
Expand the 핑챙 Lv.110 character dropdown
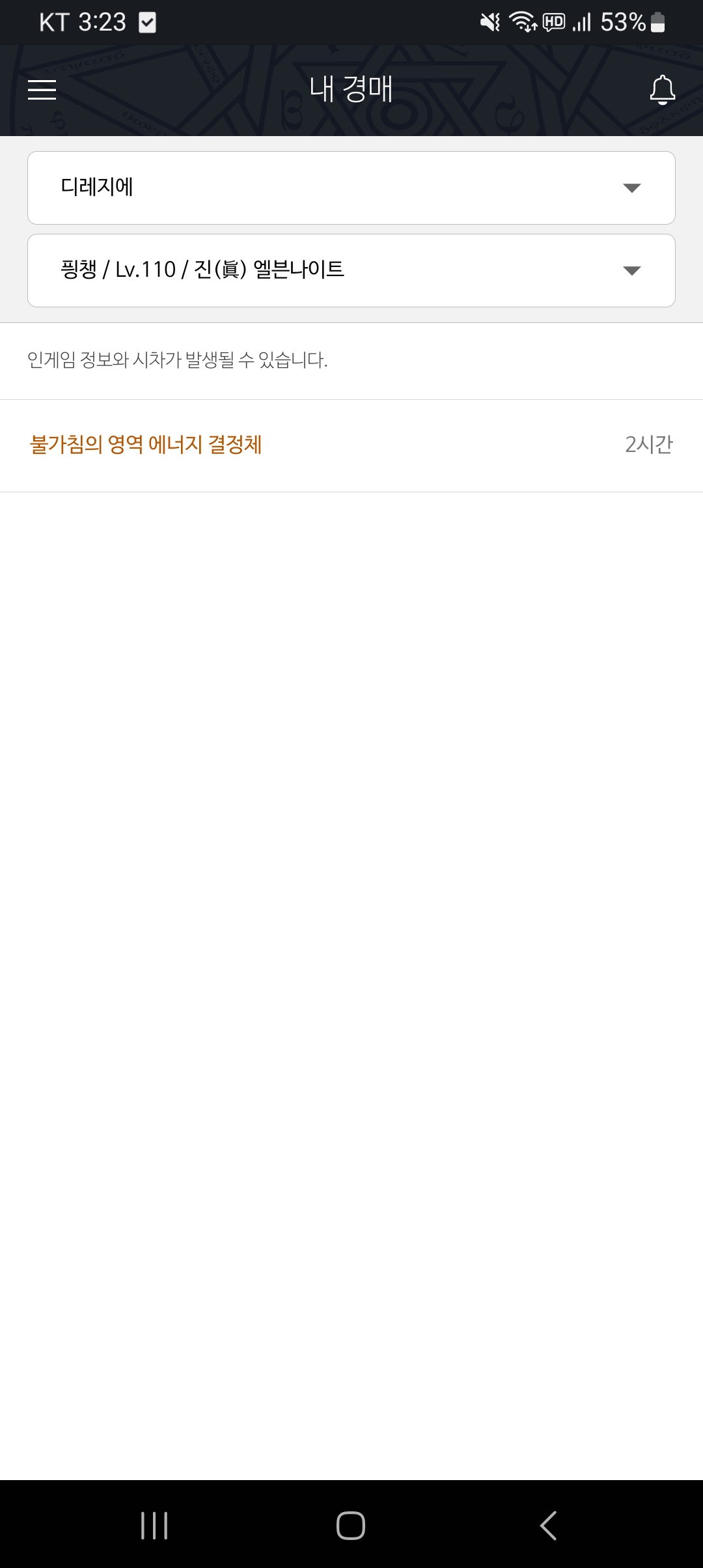351,270
